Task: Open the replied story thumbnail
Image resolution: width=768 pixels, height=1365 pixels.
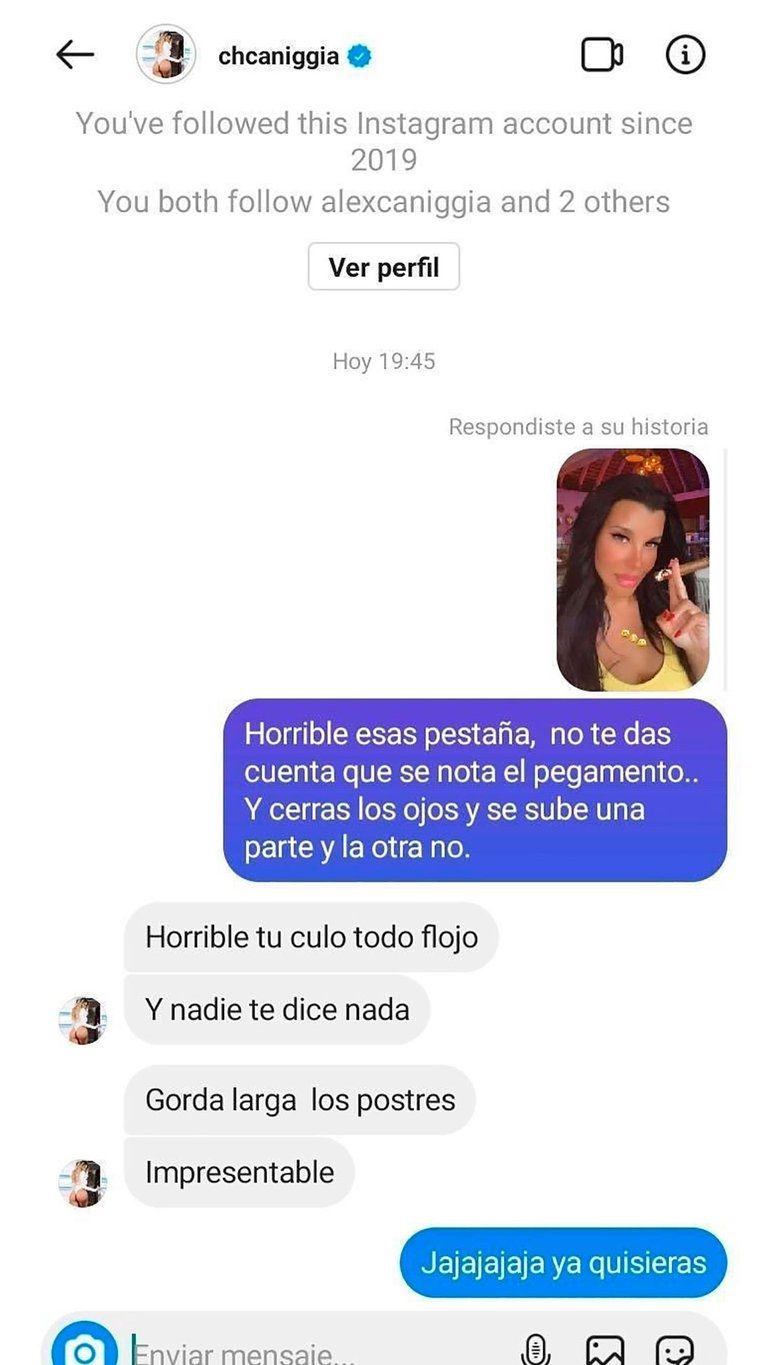Action: click(632, 570)
